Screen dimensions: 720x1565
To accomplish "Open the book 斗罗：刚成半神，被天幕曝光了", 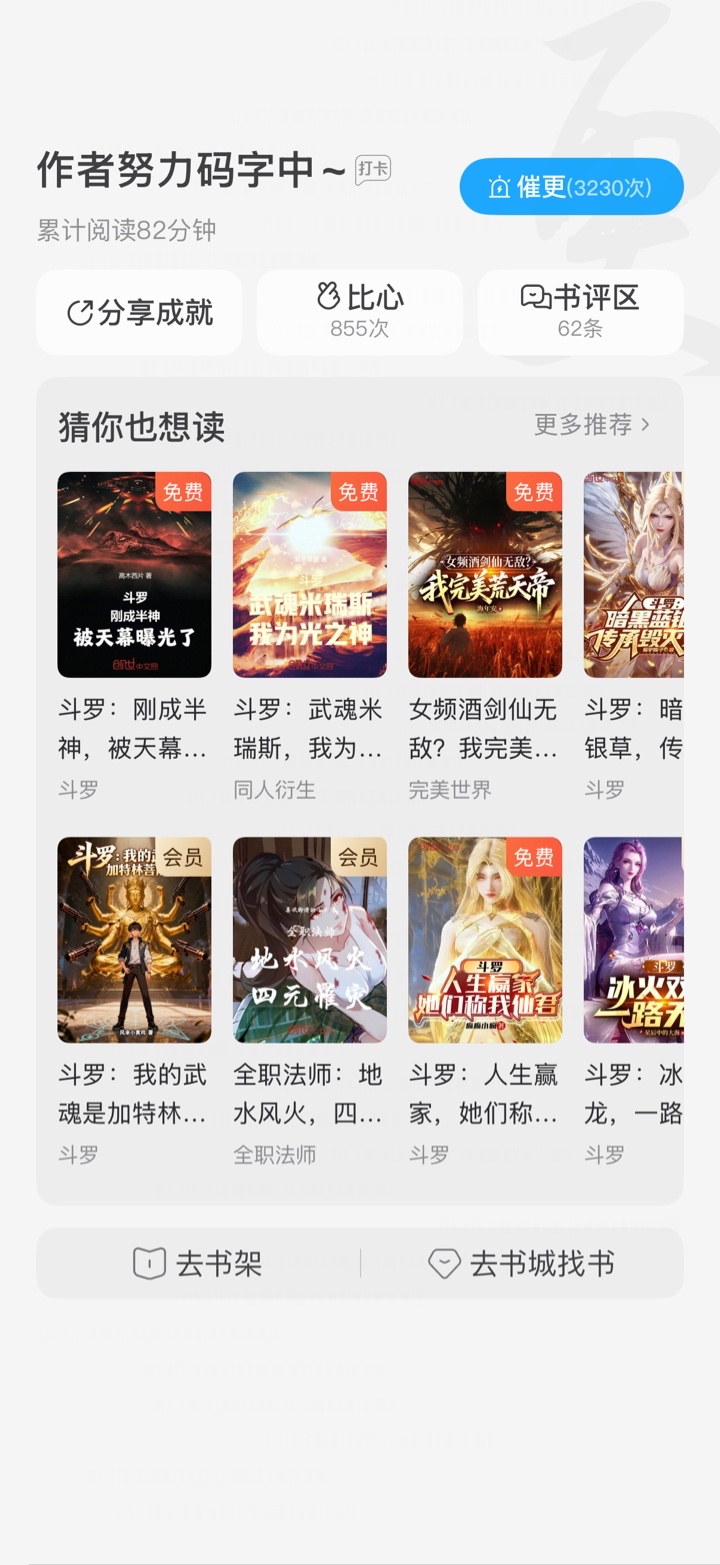I will click(134, 575).
